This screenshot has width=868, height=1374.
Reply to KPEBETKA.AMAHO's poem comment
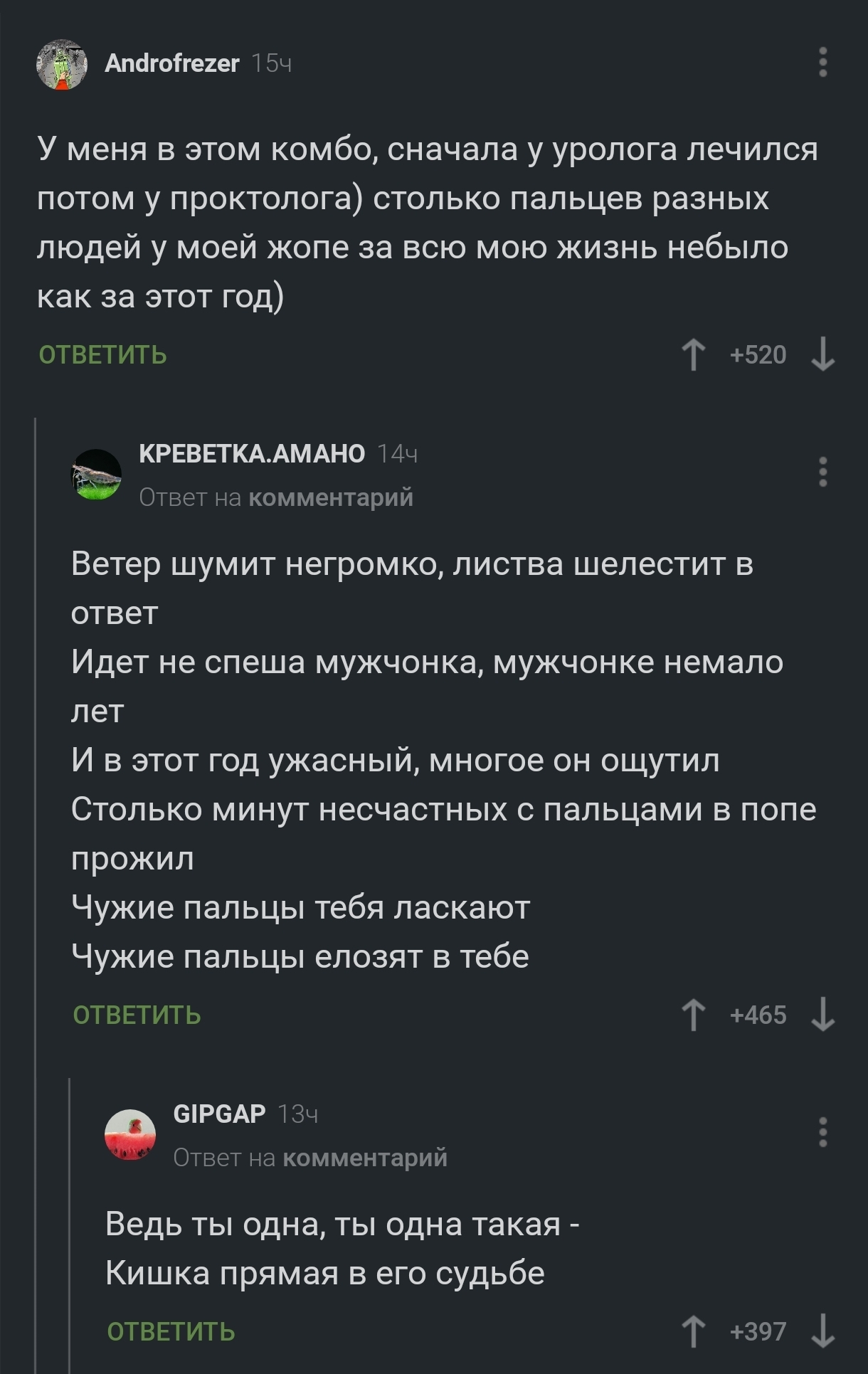(x=137, y=1015)
